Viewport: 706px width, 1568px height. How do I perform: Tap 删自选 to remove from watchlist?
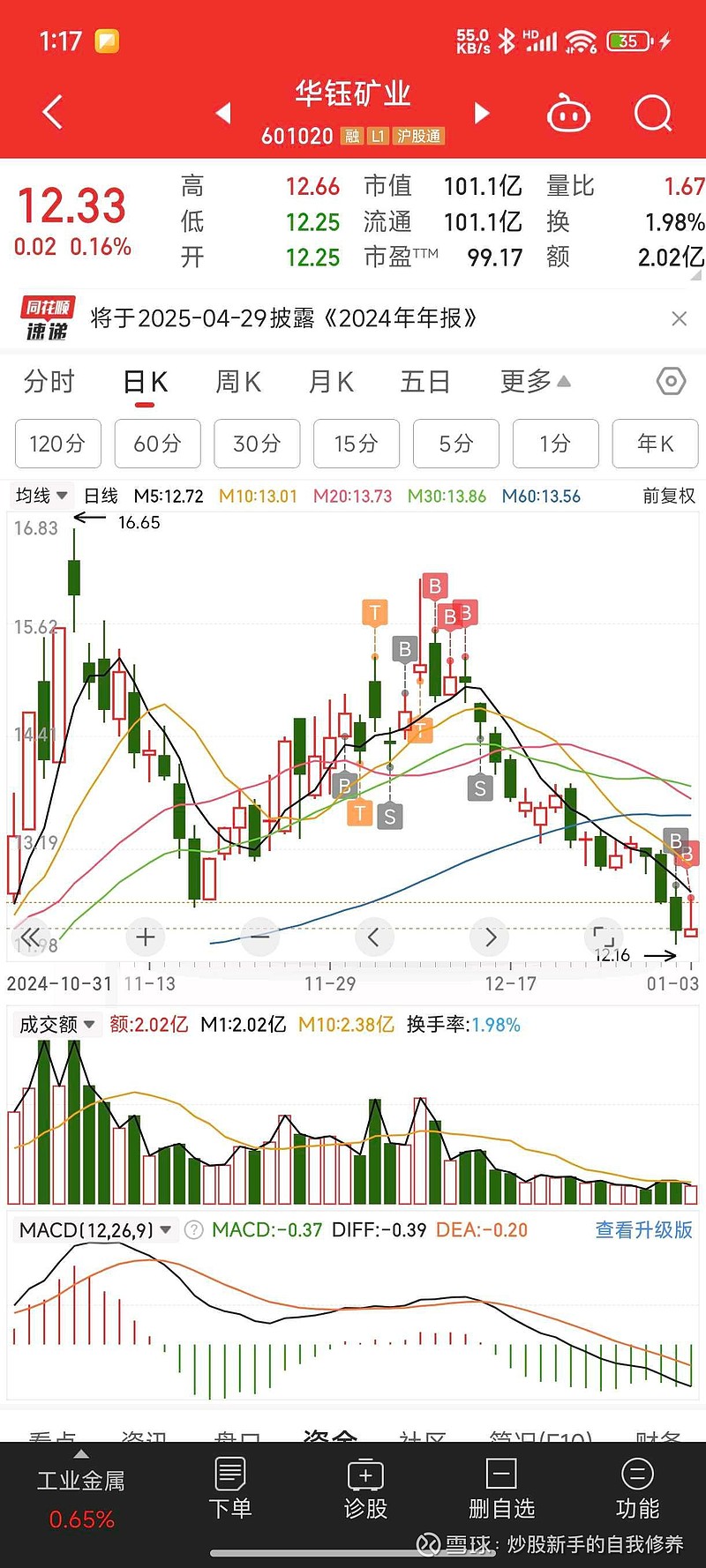(501, 1490)
